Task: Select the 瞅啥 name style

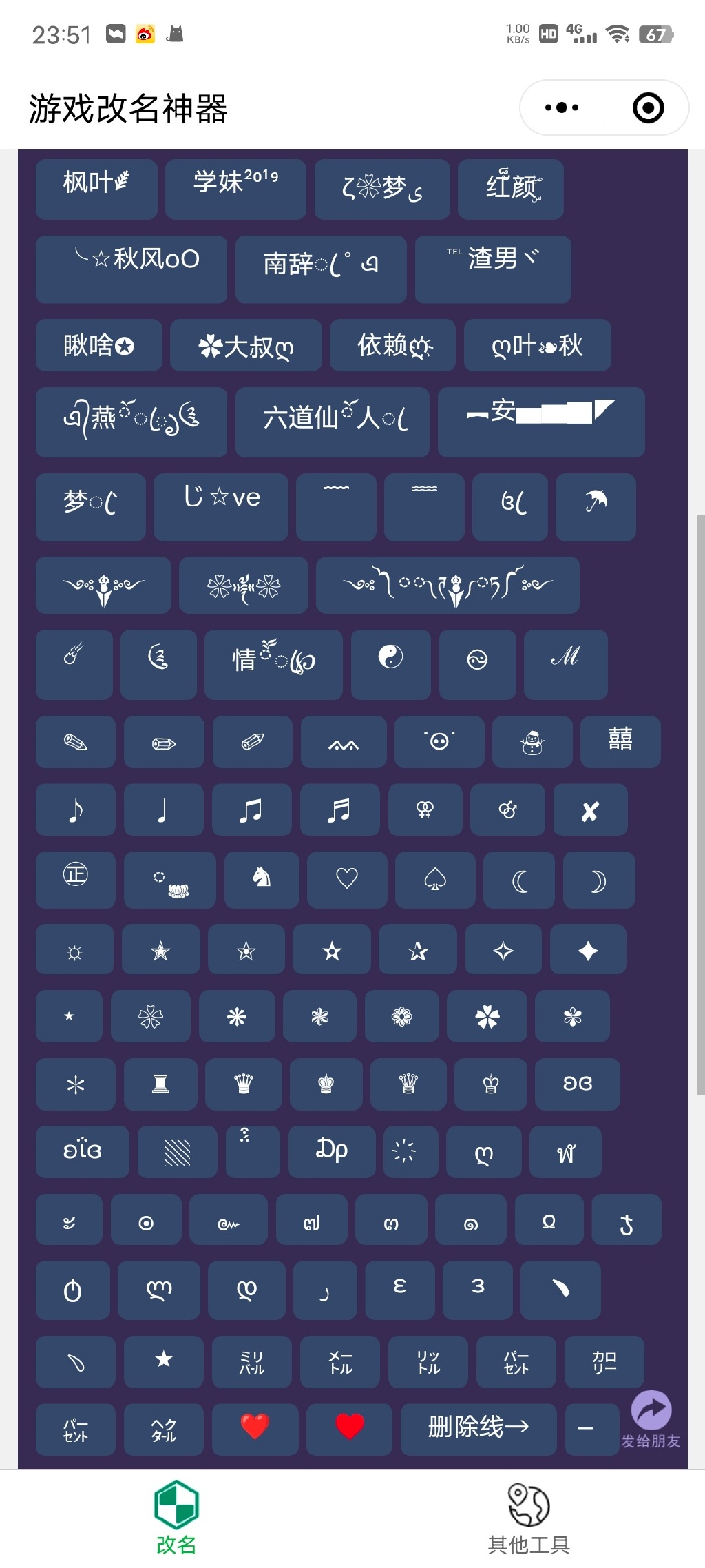Action: (99, 345)
